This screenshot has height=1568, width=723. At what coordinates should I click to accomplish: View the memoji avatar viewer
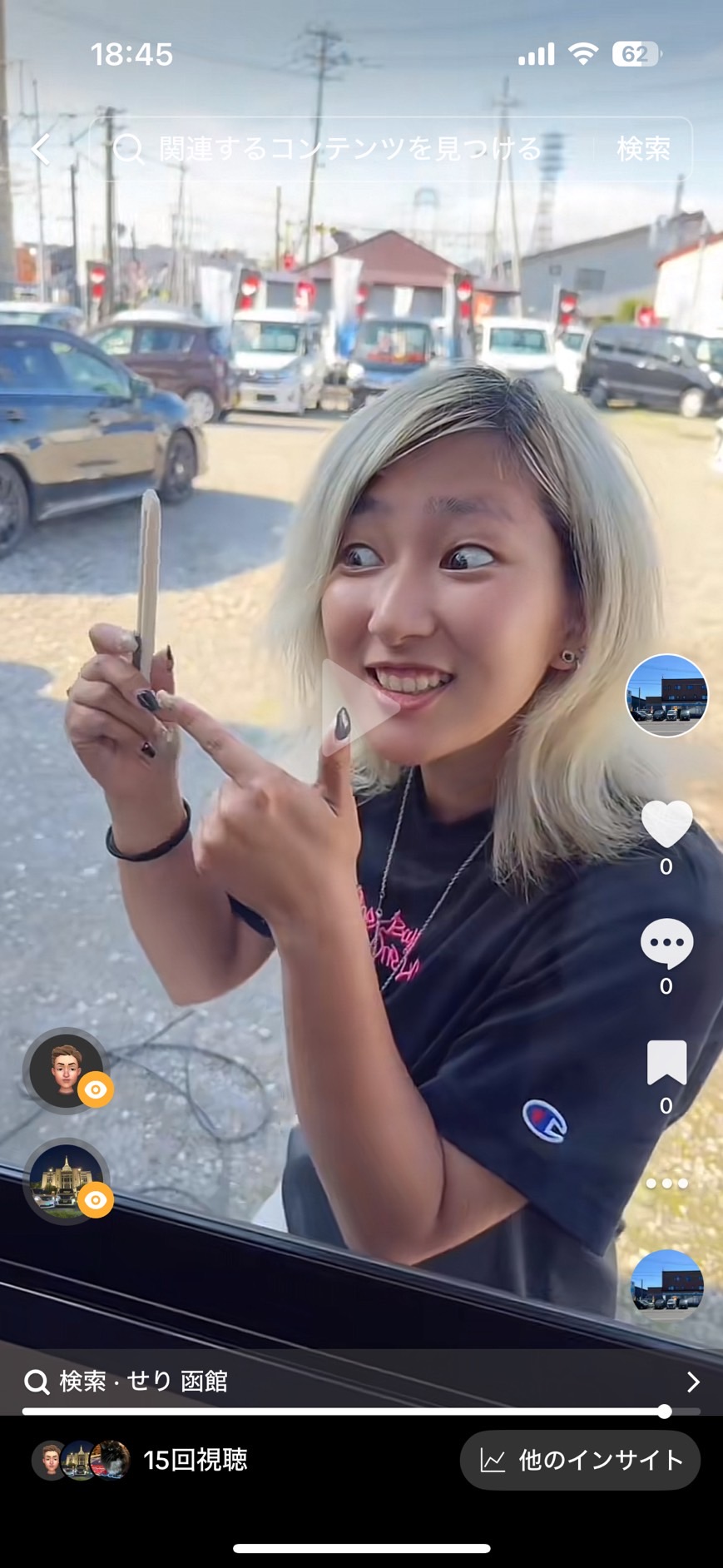tap(67, 1070)
